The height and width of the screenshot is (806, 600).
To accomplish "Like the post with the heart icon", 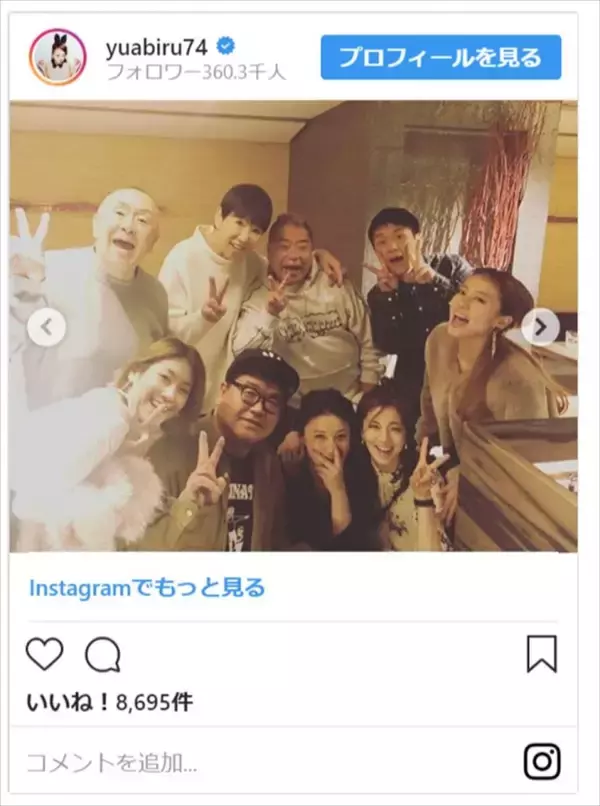I will pos(44,655).
